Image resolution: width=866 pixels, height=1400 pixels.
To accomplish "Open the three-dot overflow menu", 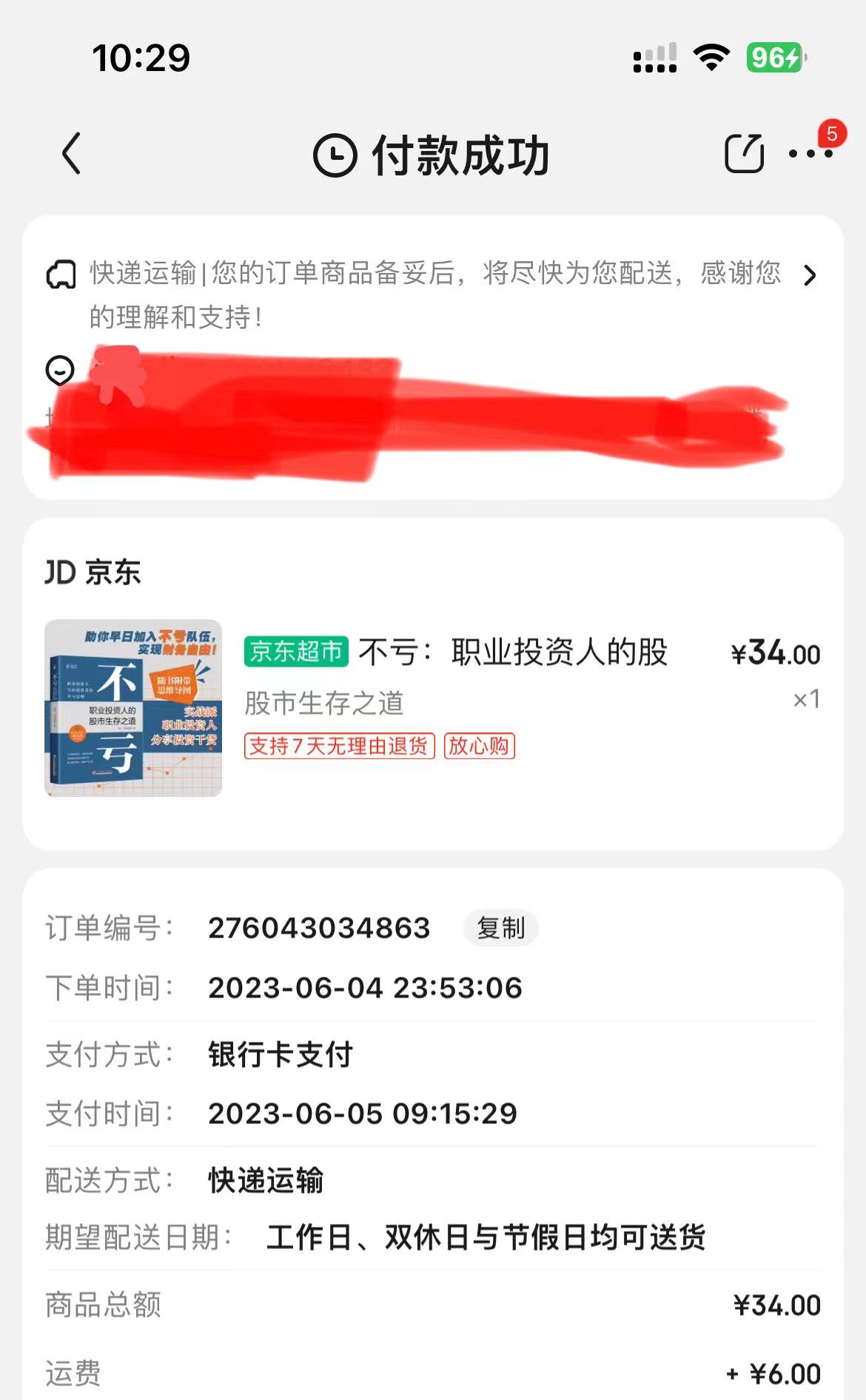I will (810, 154).
